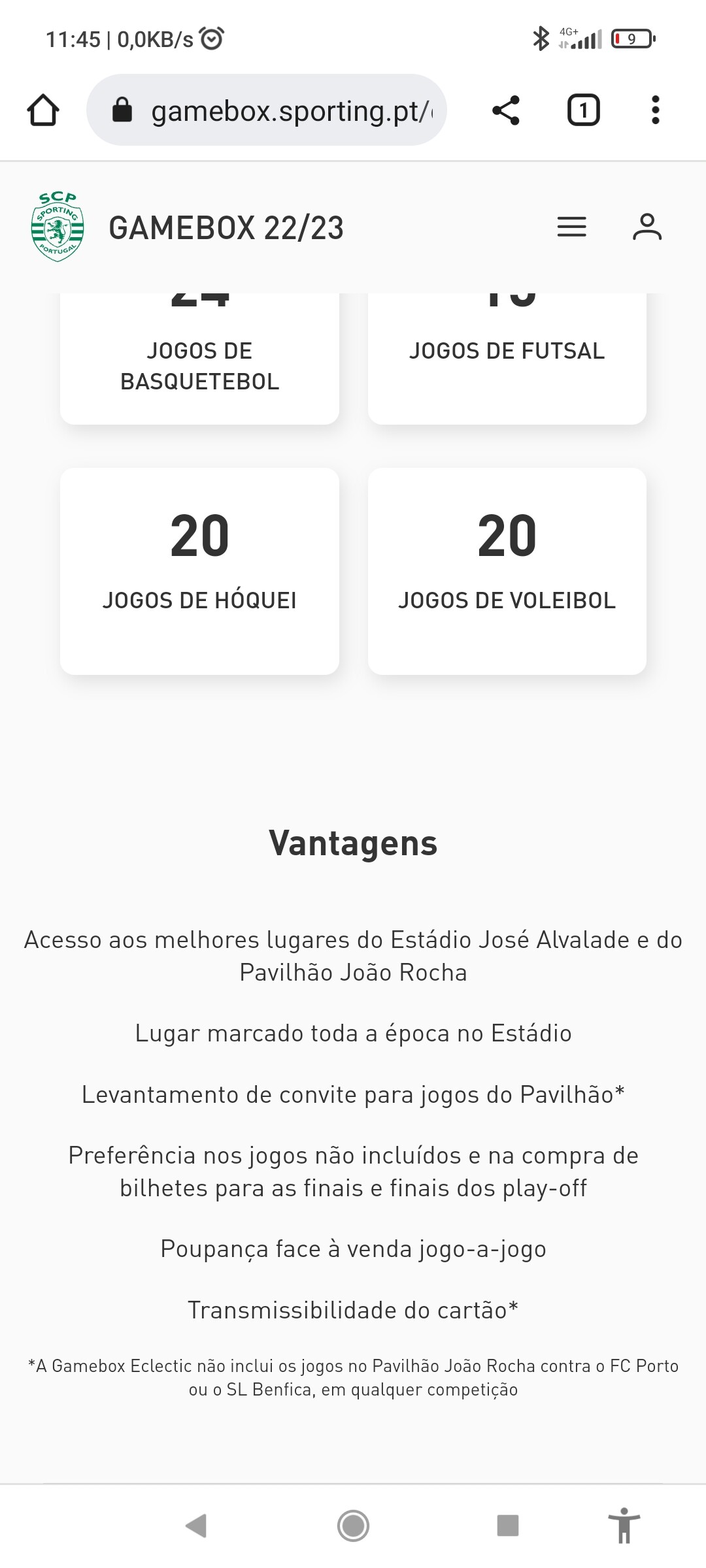This screenshot has height=1568, width=706.
Task: Open the accessibility shortcut in navigation bar
Action: [624, 1526]
